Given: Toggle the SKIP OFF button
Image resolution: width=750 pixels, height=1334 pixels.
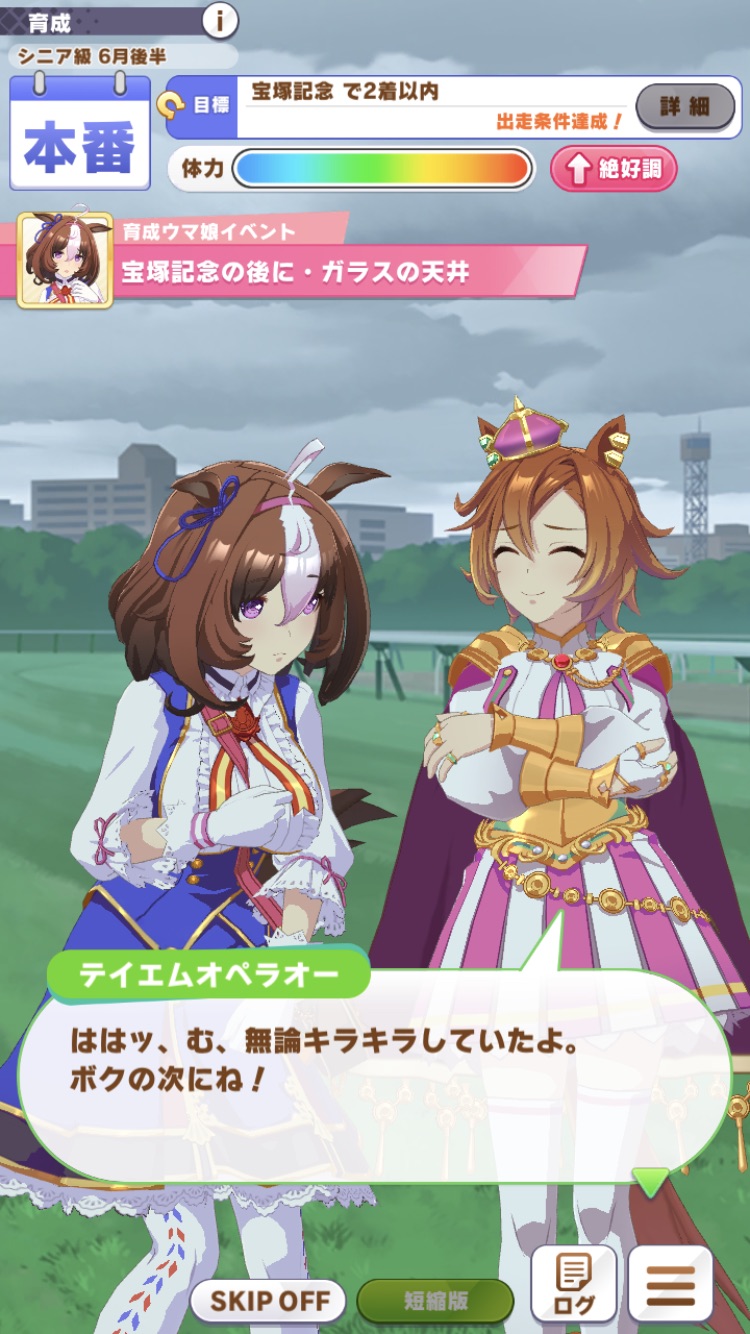Looking at the screenshot, I should pos(268,1301).
